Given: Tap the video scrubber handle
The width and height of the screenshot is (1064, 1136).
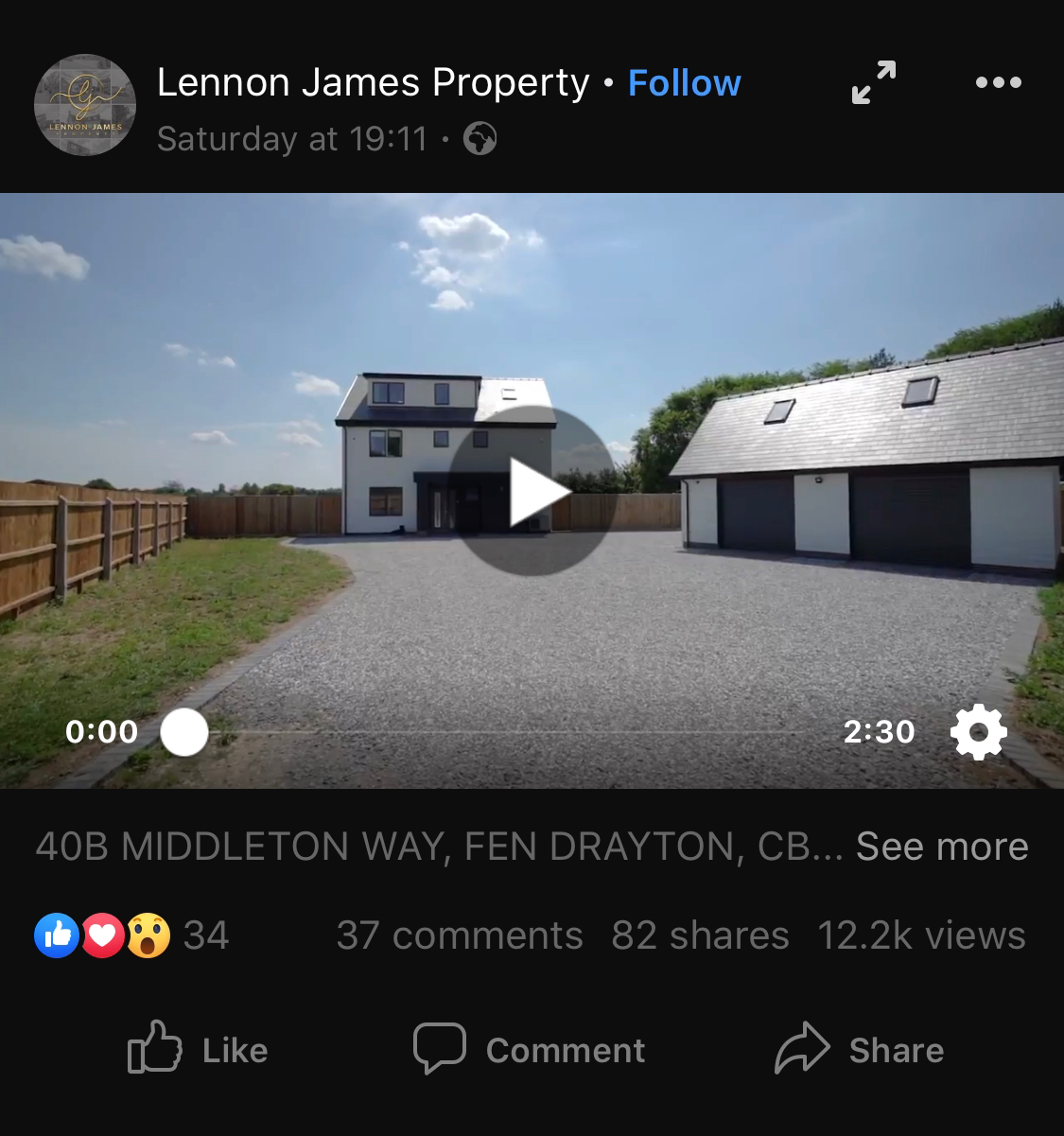Looking at the screenshot, I should pos(183,732).
